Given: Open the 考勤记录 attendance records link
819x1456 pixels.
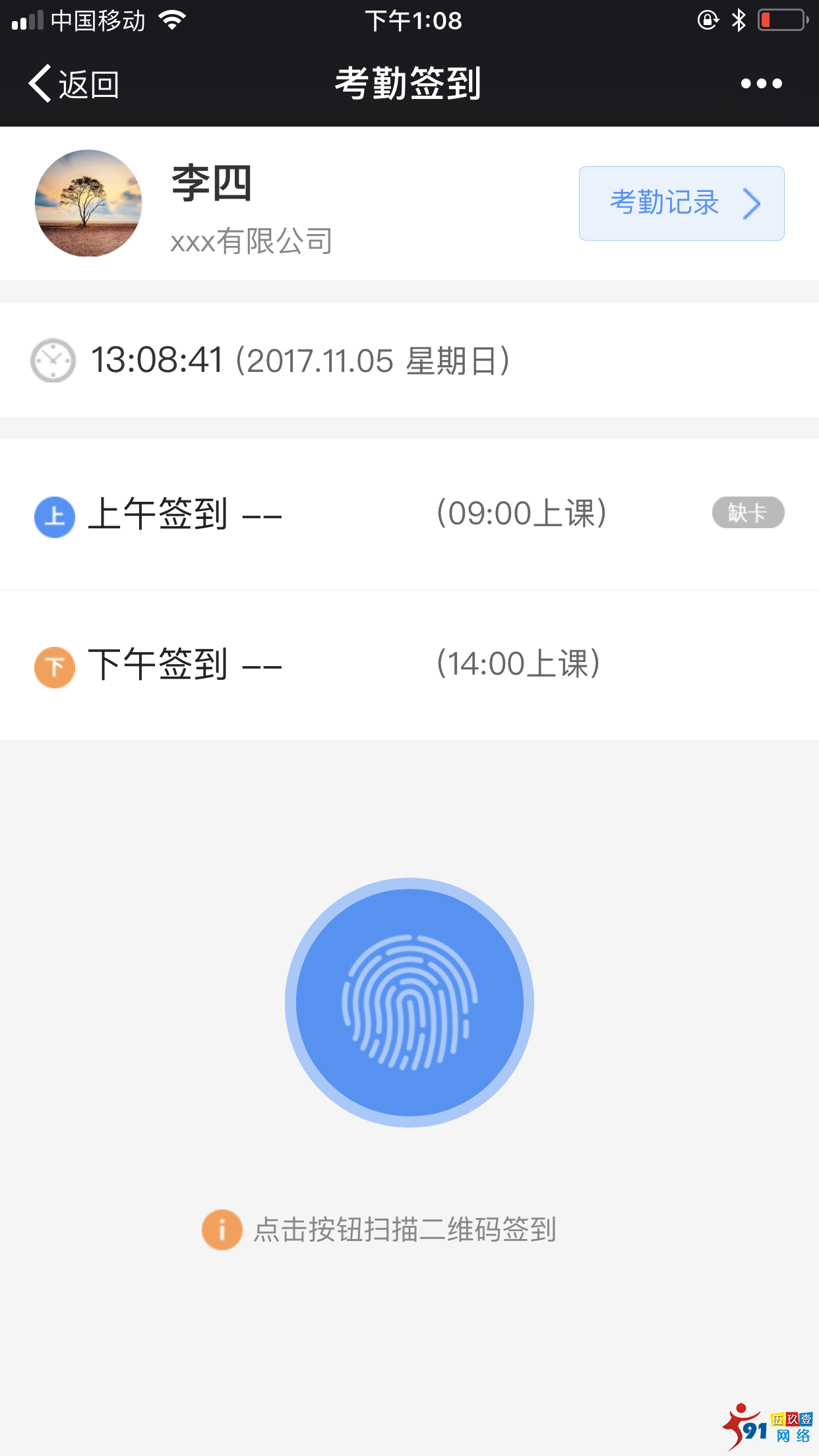Looking at the screenshot, I should point(663,203).
